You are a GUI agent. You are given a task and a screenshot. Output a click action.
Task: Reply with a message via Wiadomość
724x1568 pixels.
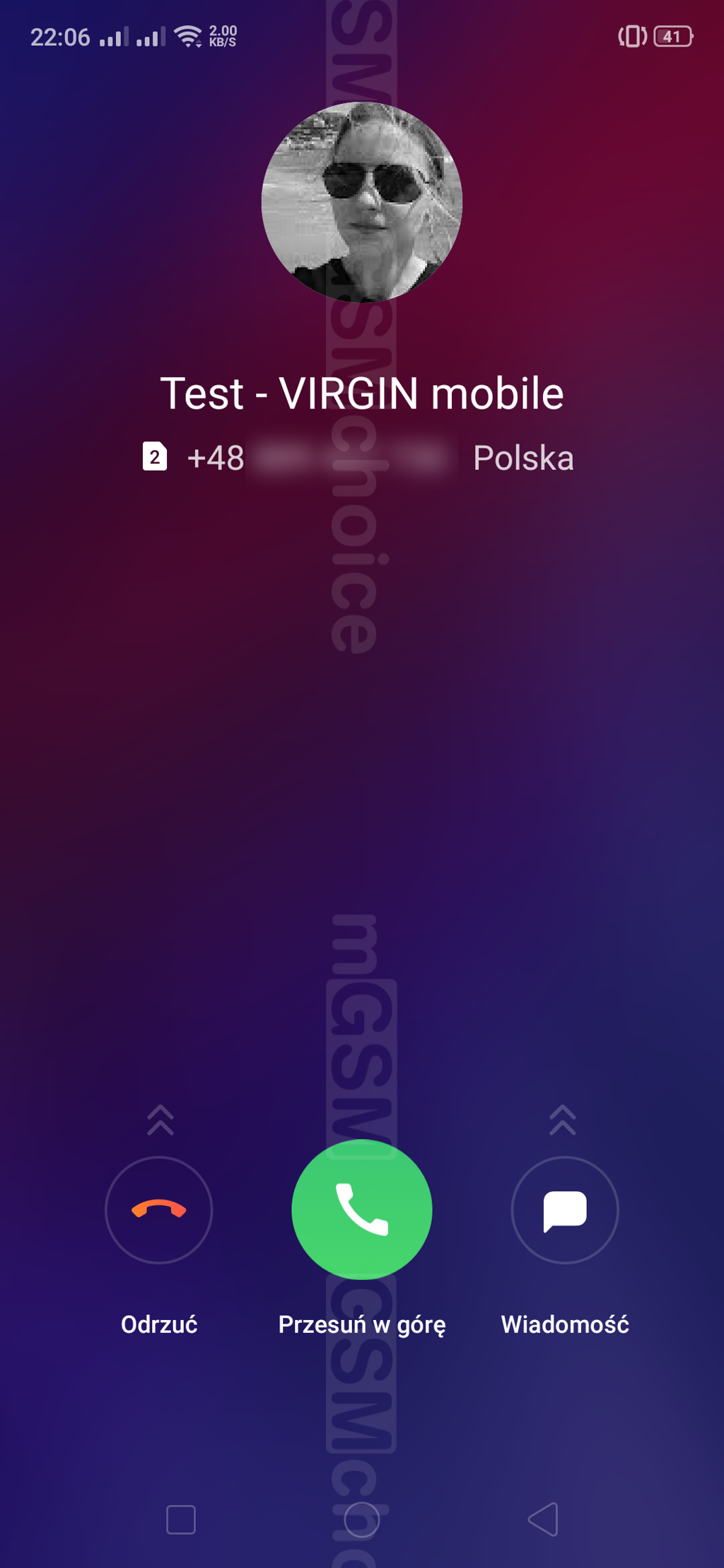point(565,1210)
